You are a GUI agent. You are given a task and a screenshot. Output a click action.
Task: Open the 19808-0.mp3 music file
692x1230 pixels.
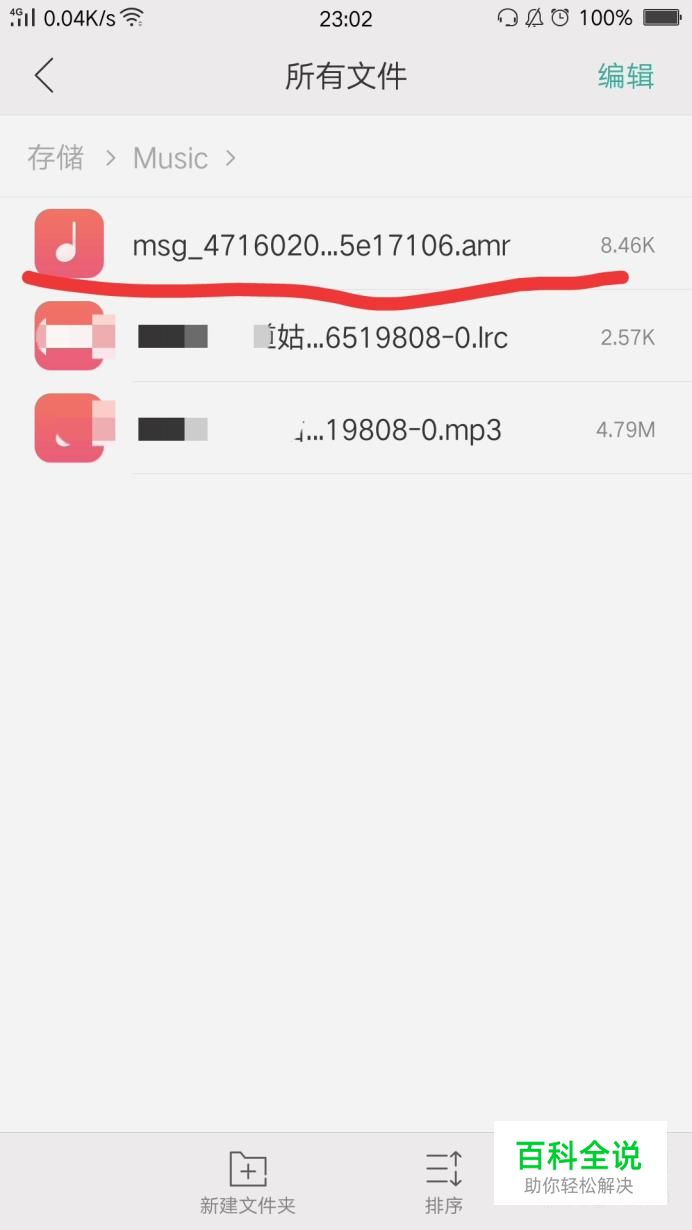pyautogui.click(x=346, y=429)
